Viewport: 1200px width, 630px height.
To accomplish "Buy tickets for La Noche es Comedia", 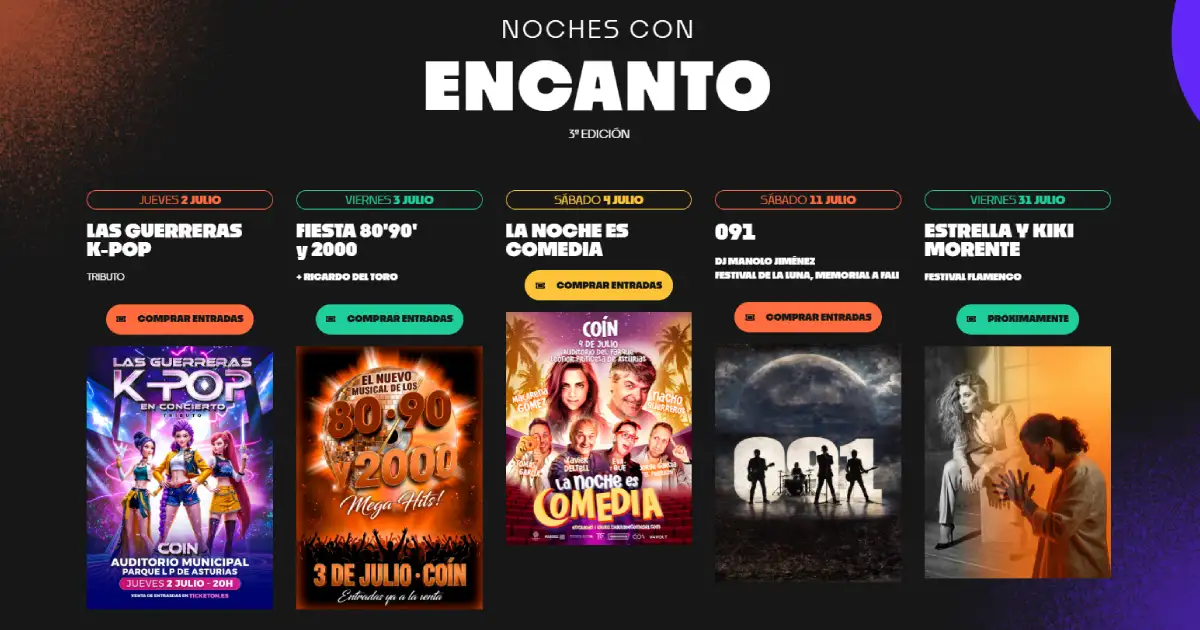I will (x=598, y=285).
